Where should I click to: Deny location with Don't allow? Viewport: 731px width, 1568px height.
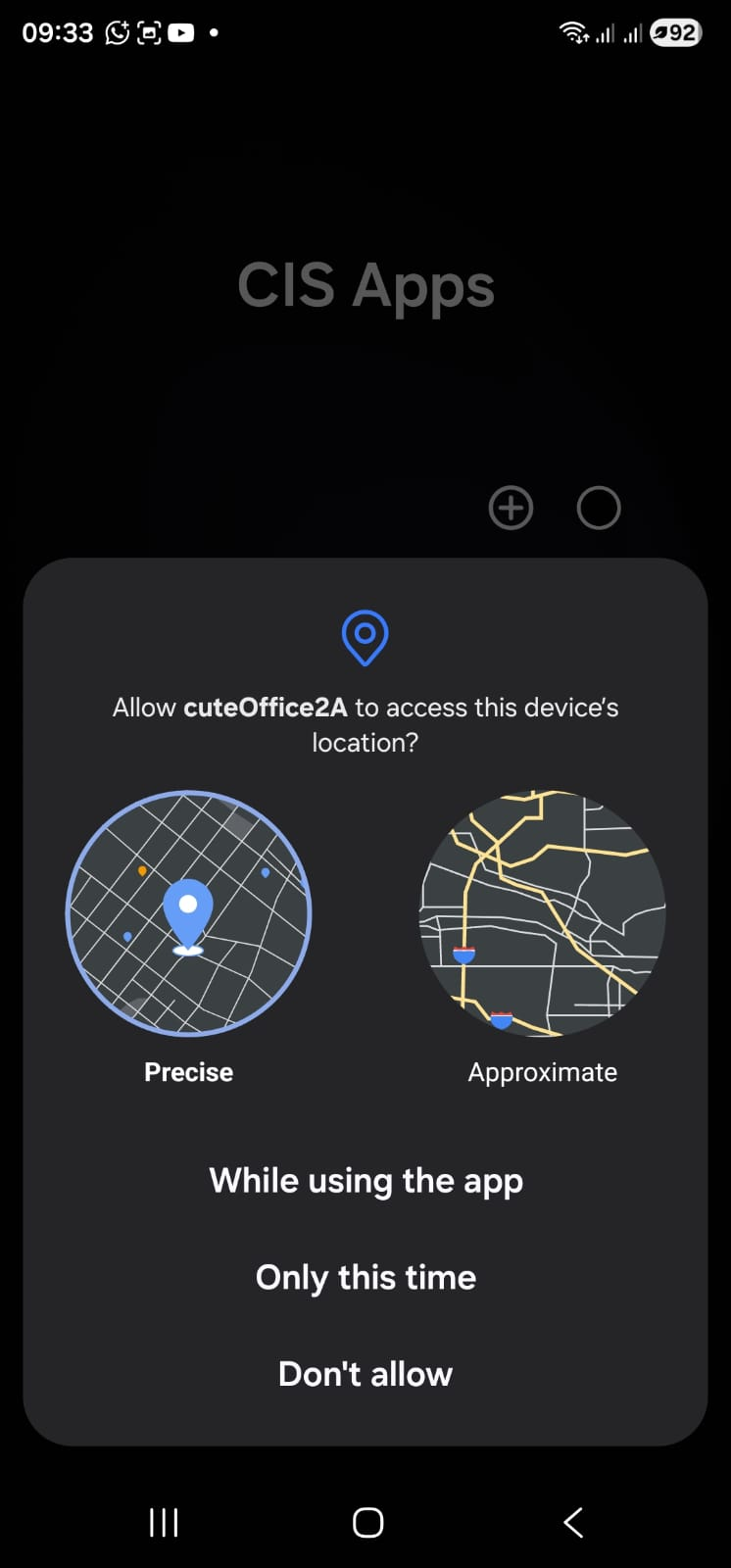click(365, 1374)
